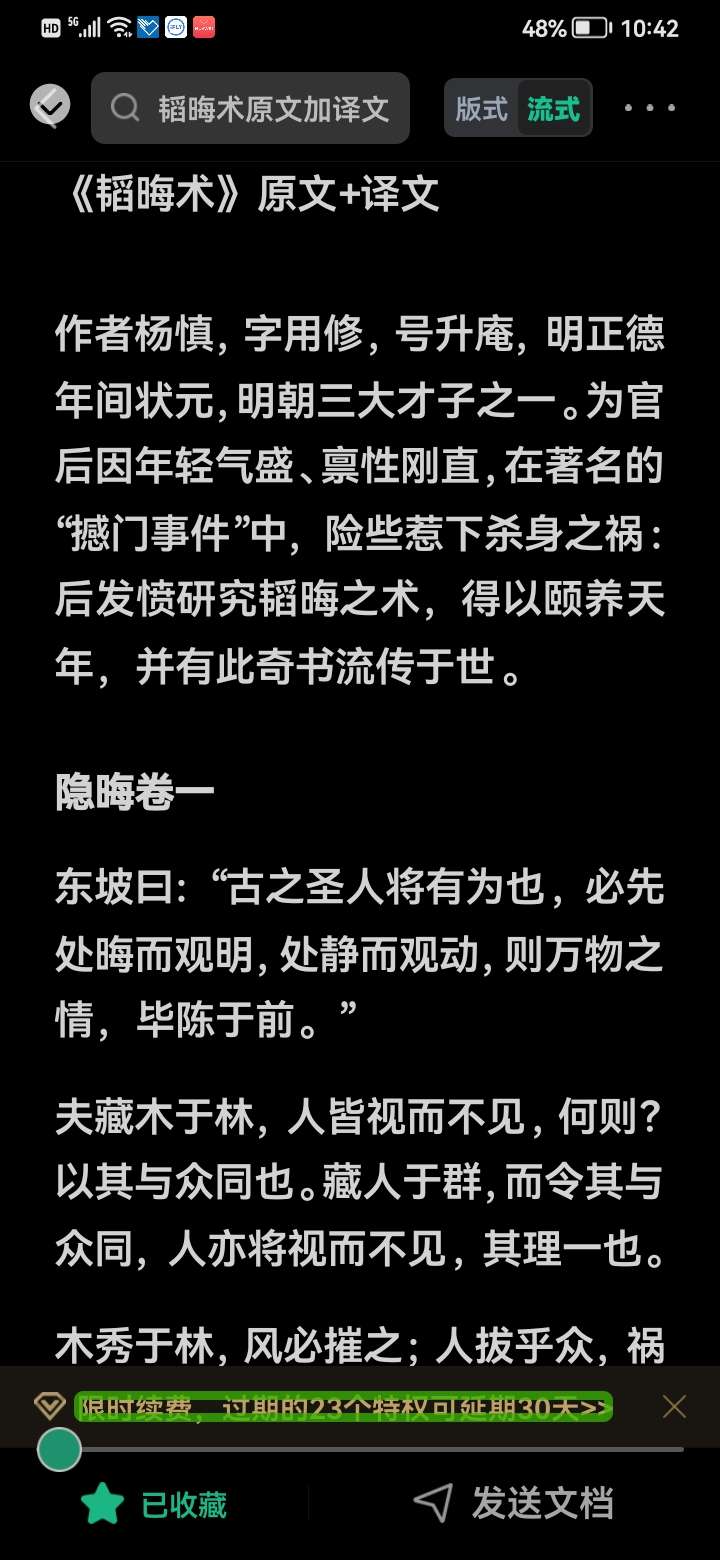Open the search magnifier icon

(124, 108)
